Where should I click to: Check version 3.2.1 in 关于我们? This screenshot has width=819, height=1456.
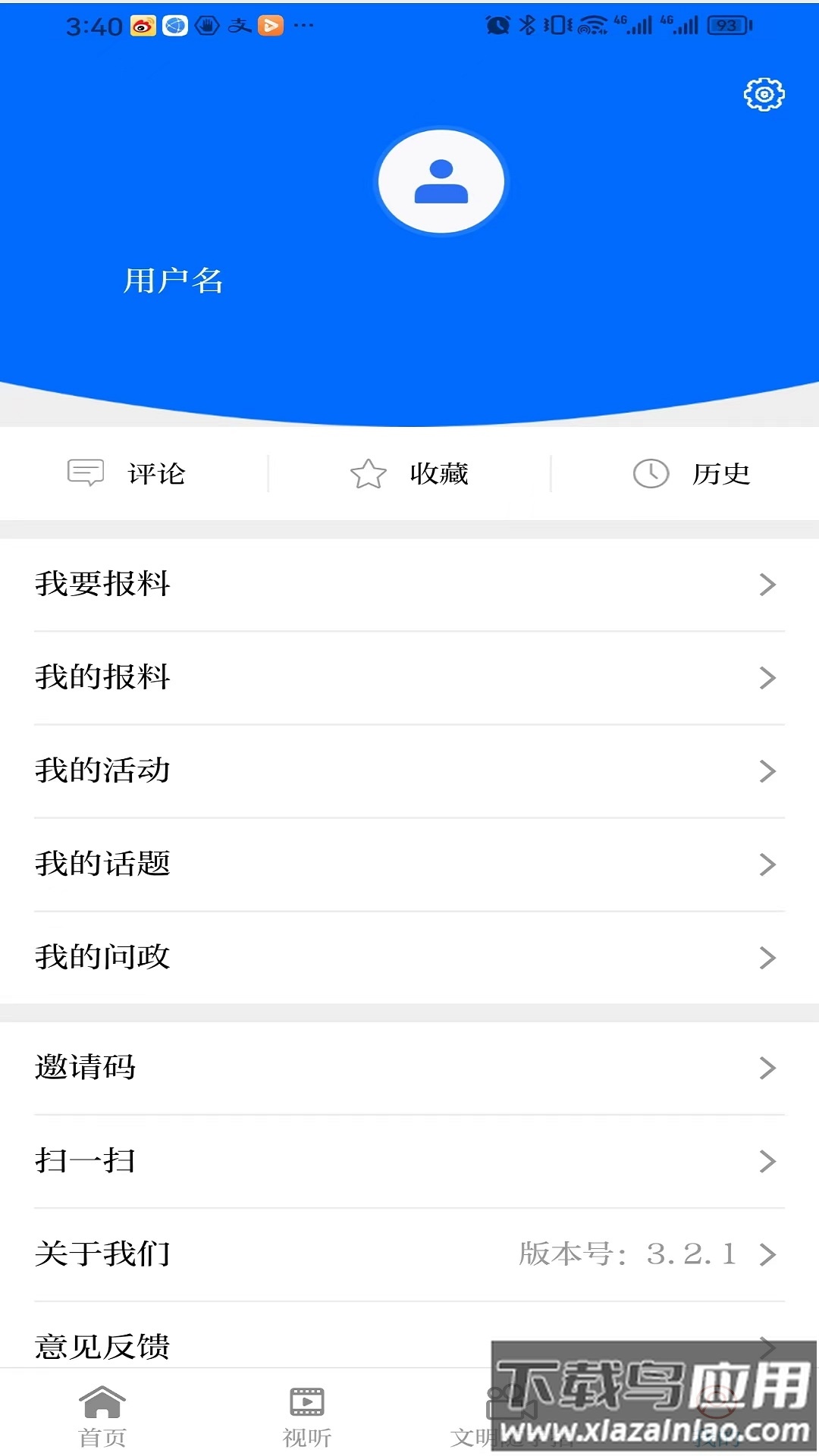coord(629,1254)
